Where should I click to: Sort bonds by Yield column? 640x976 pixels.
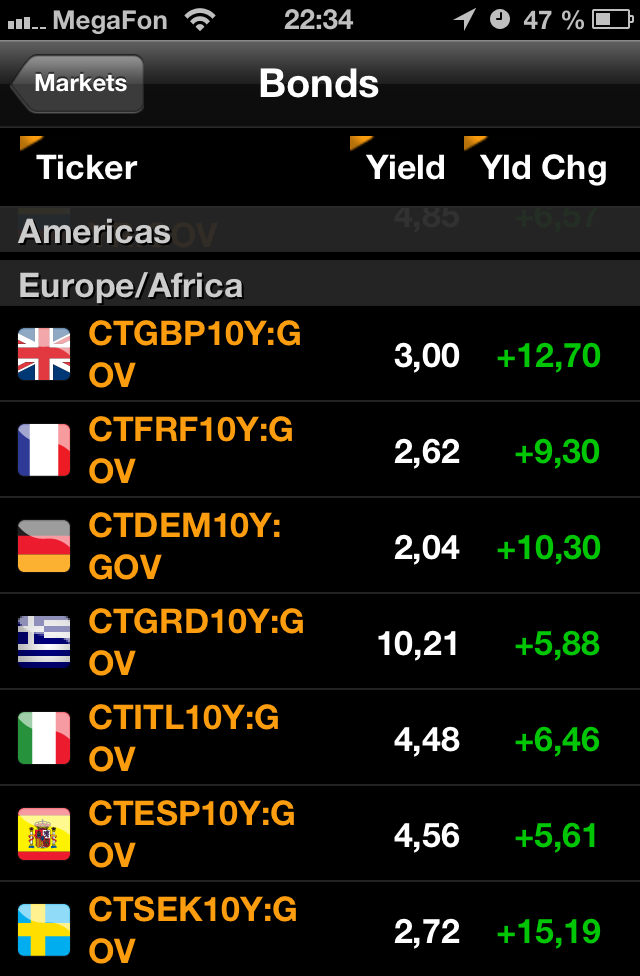tap(405, 166)
